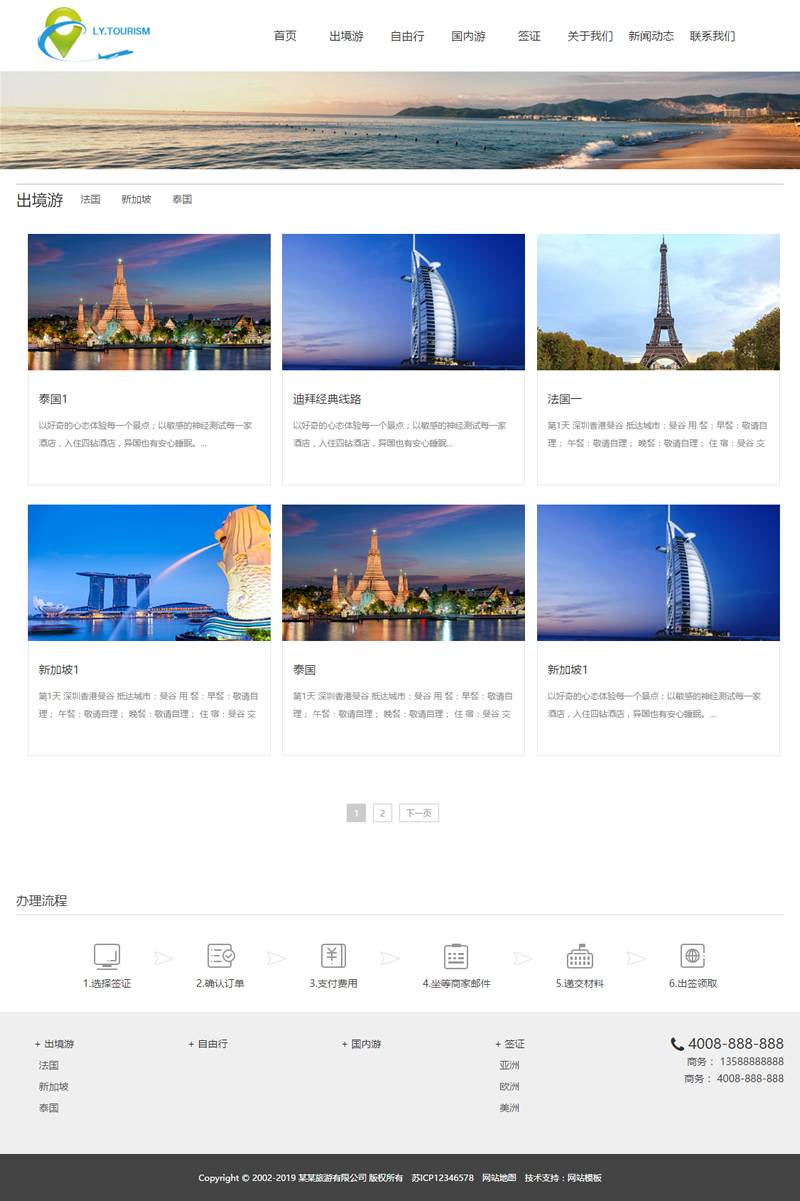
Task: Go to the 自由行 section
Action: 407,36
